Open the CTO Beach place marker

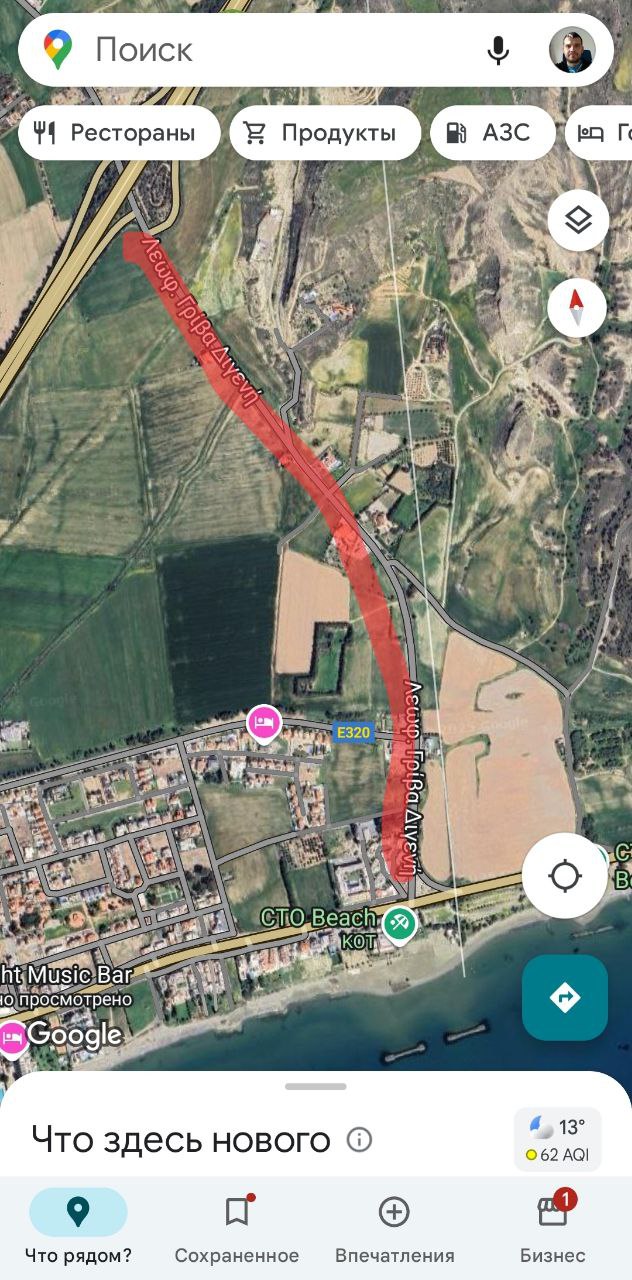pos(400,924)
